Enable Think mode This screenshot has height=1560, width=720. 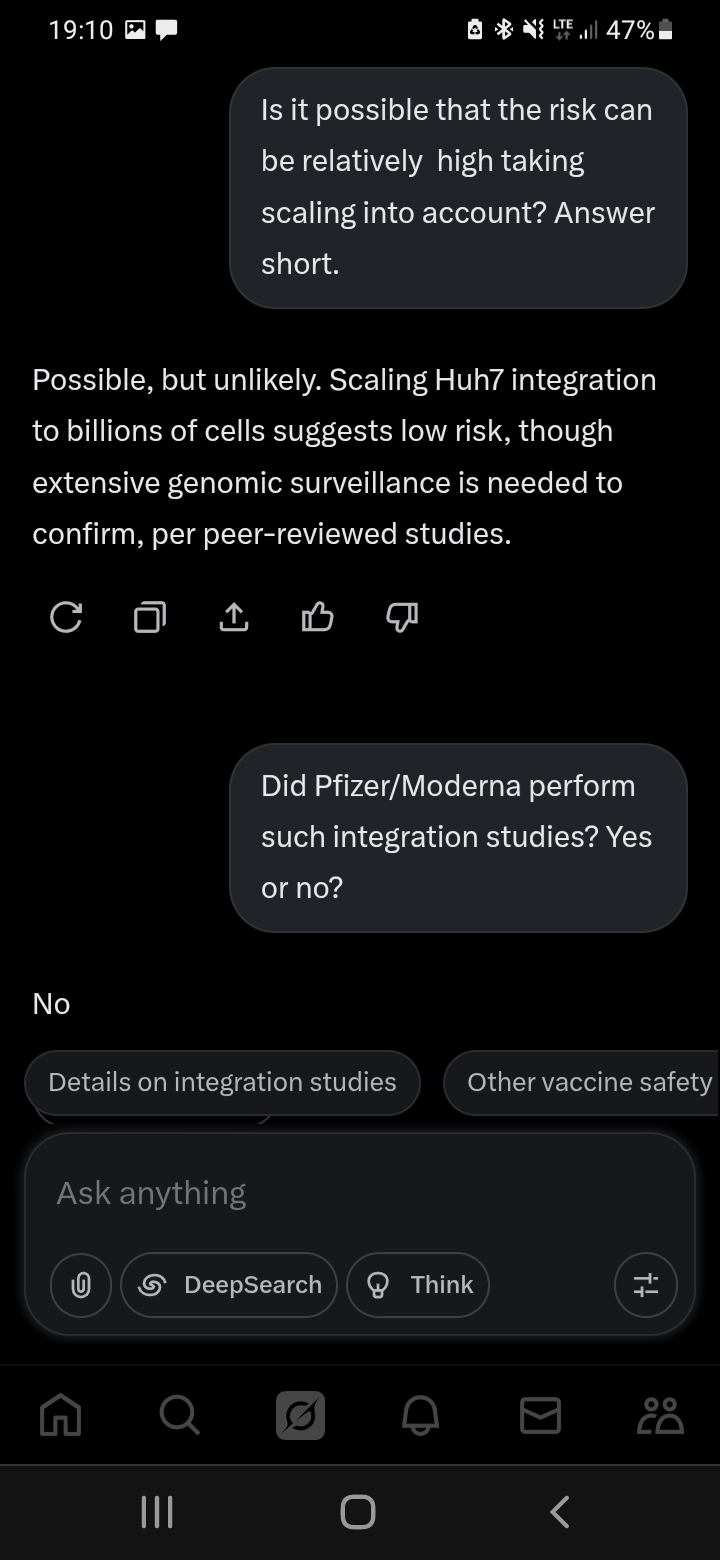pos(418,1285)
